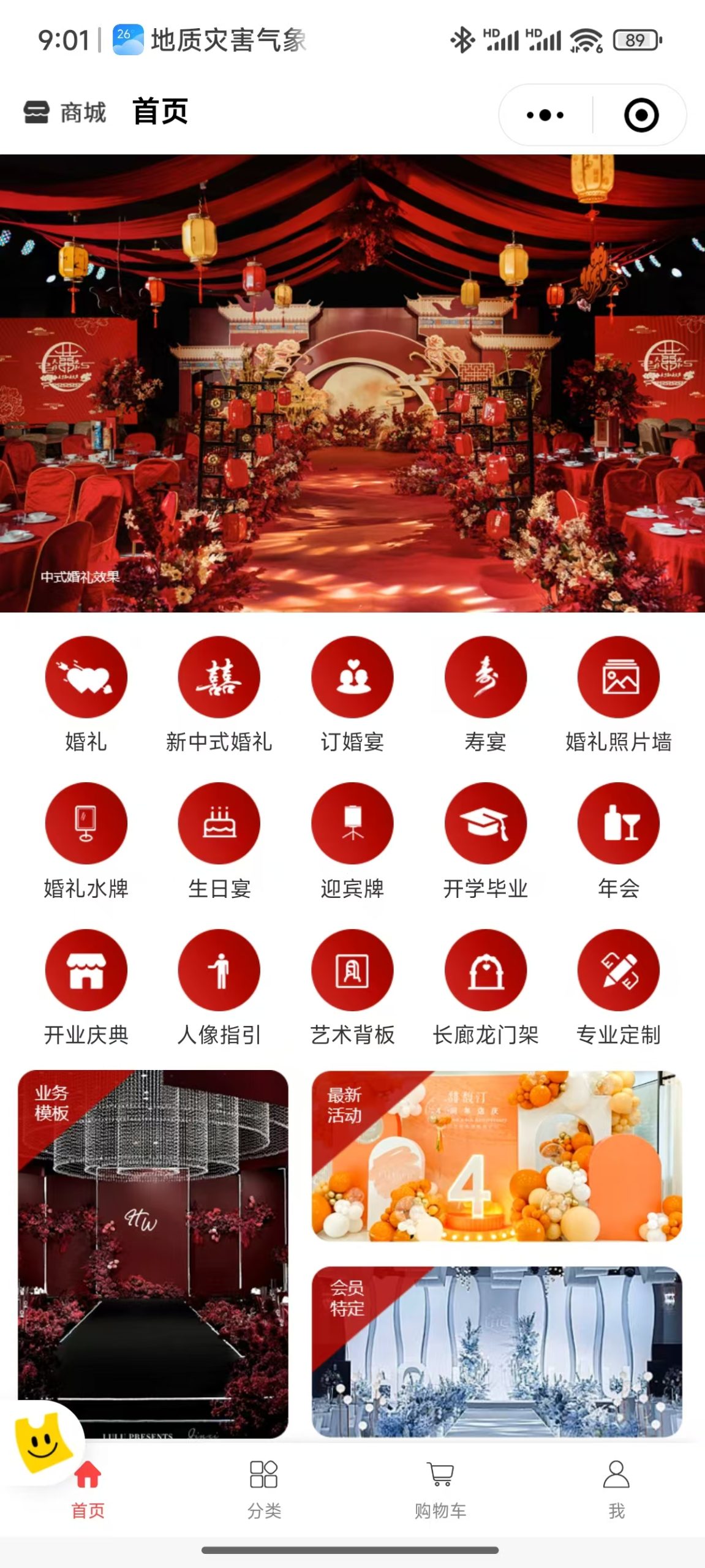Open the 会员特定 card

[496, 1351]
